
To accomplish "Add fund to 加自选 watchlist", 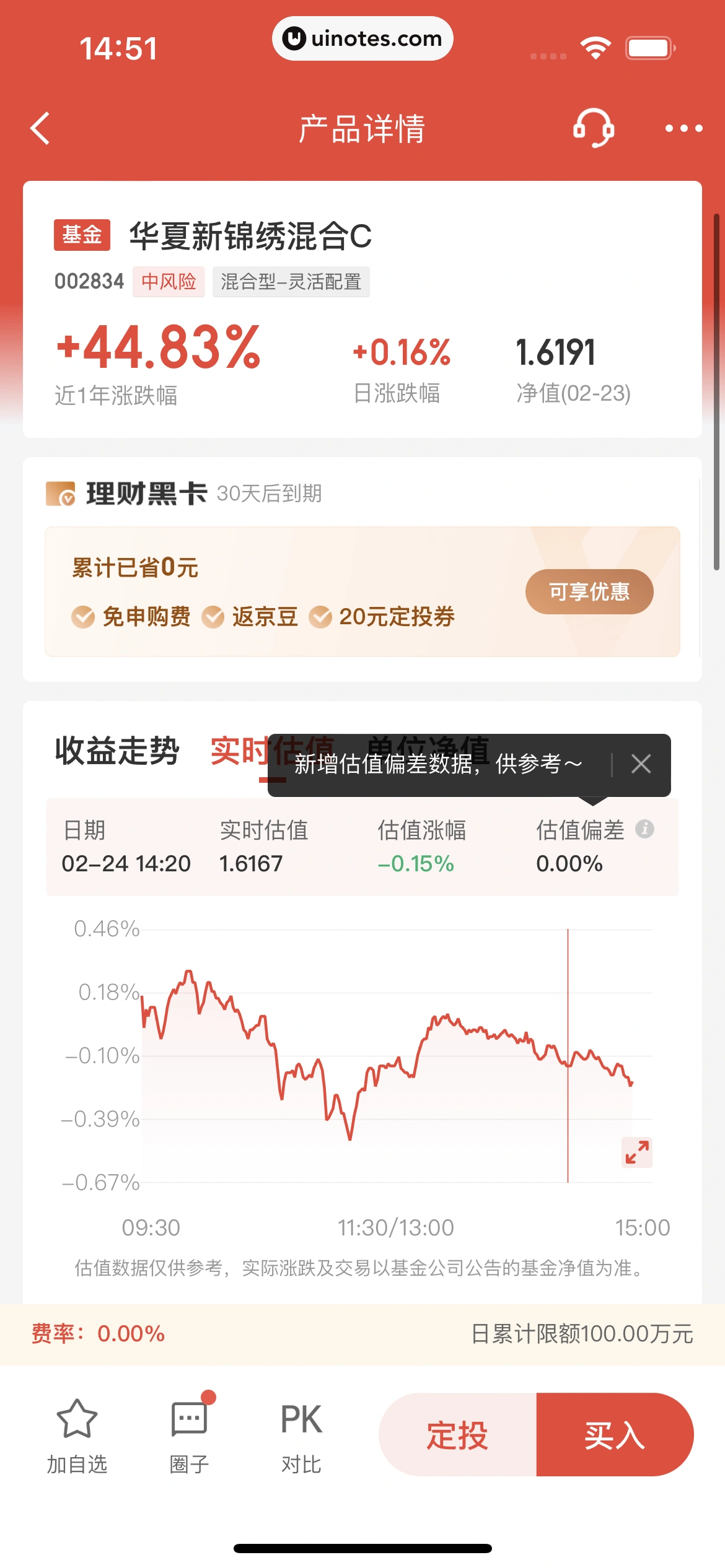I will (x=77, y=1435).
